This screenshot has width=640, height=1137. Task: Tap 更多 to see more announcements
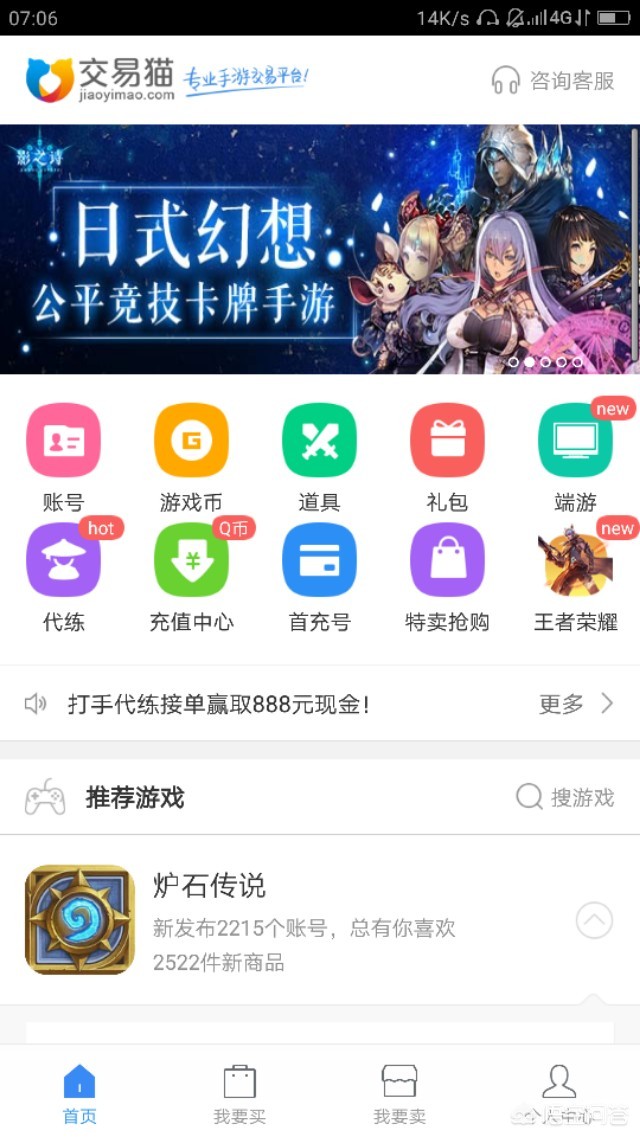pos(575,704)
